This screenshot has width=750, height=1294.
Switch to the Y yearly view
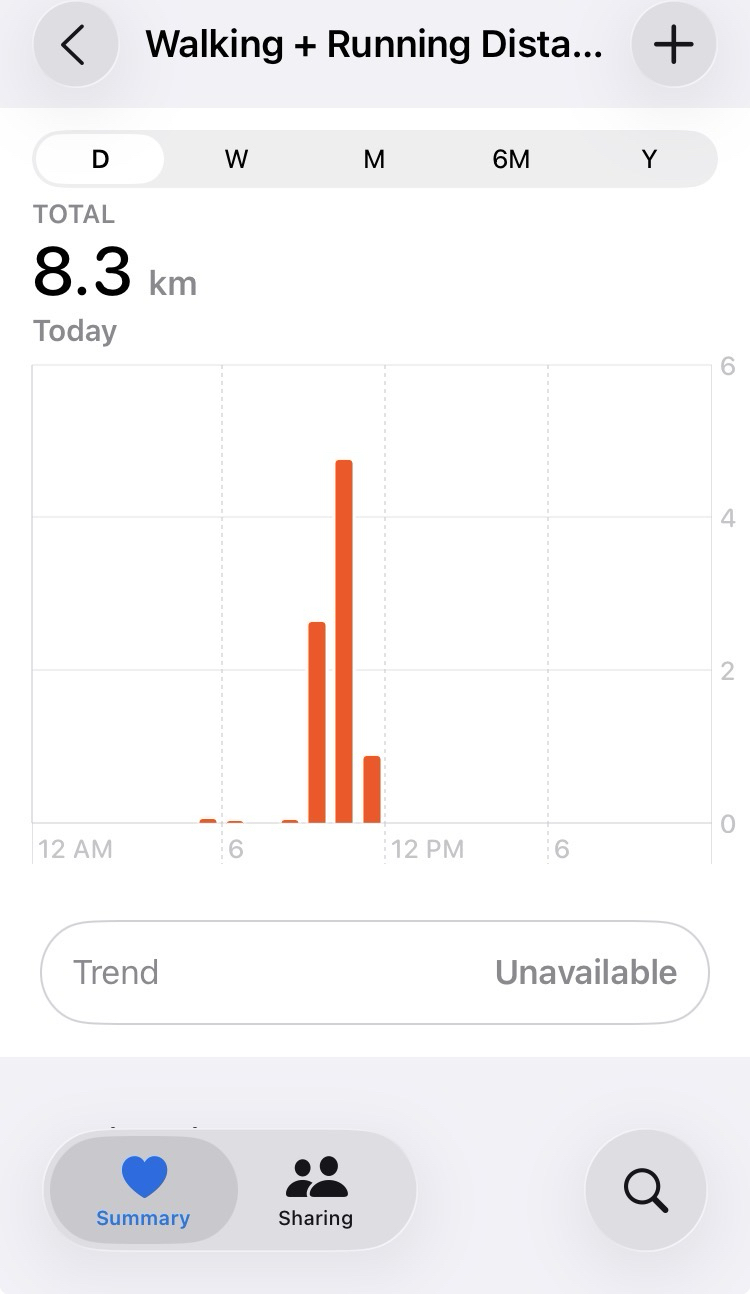[649, 159]
